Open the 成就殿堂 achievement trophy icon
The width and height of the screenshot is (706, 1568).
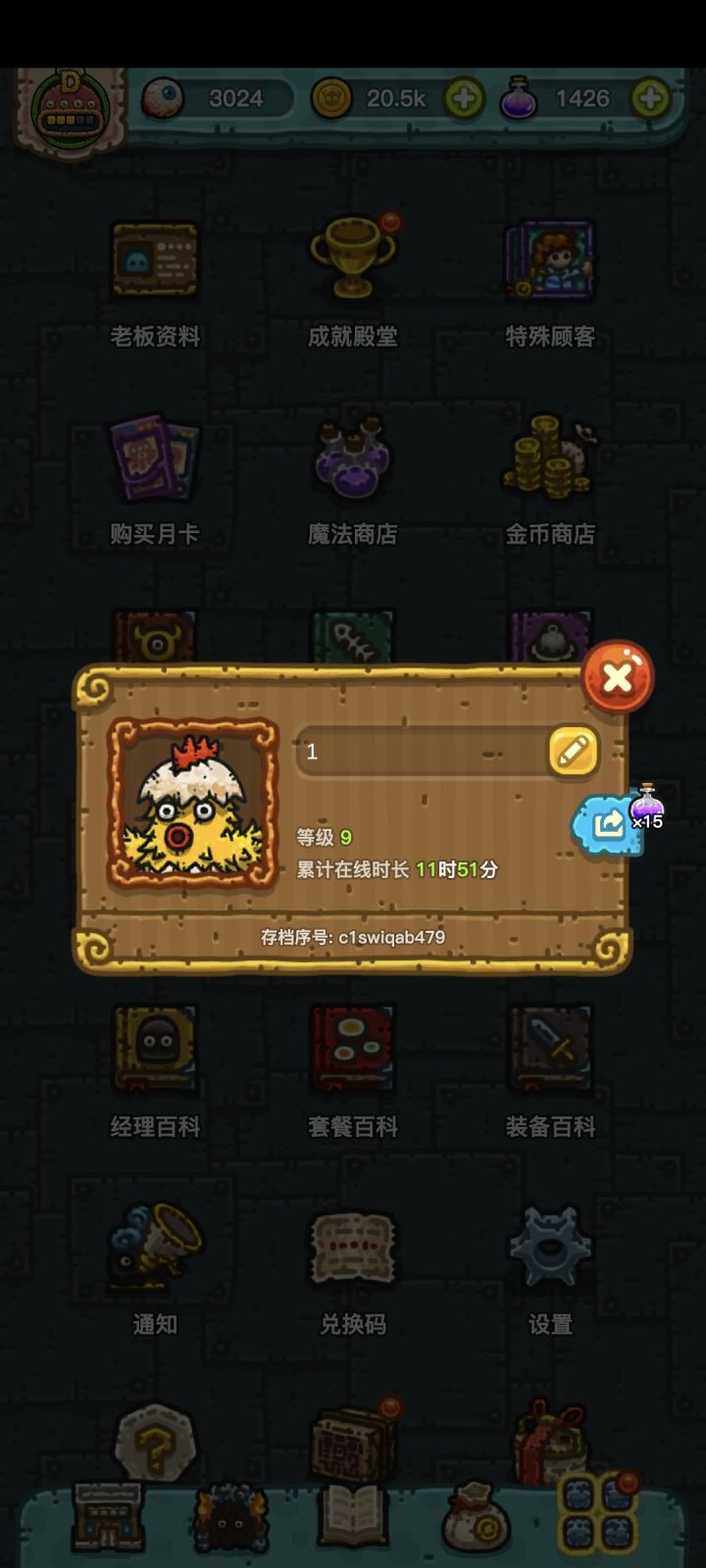353,260
